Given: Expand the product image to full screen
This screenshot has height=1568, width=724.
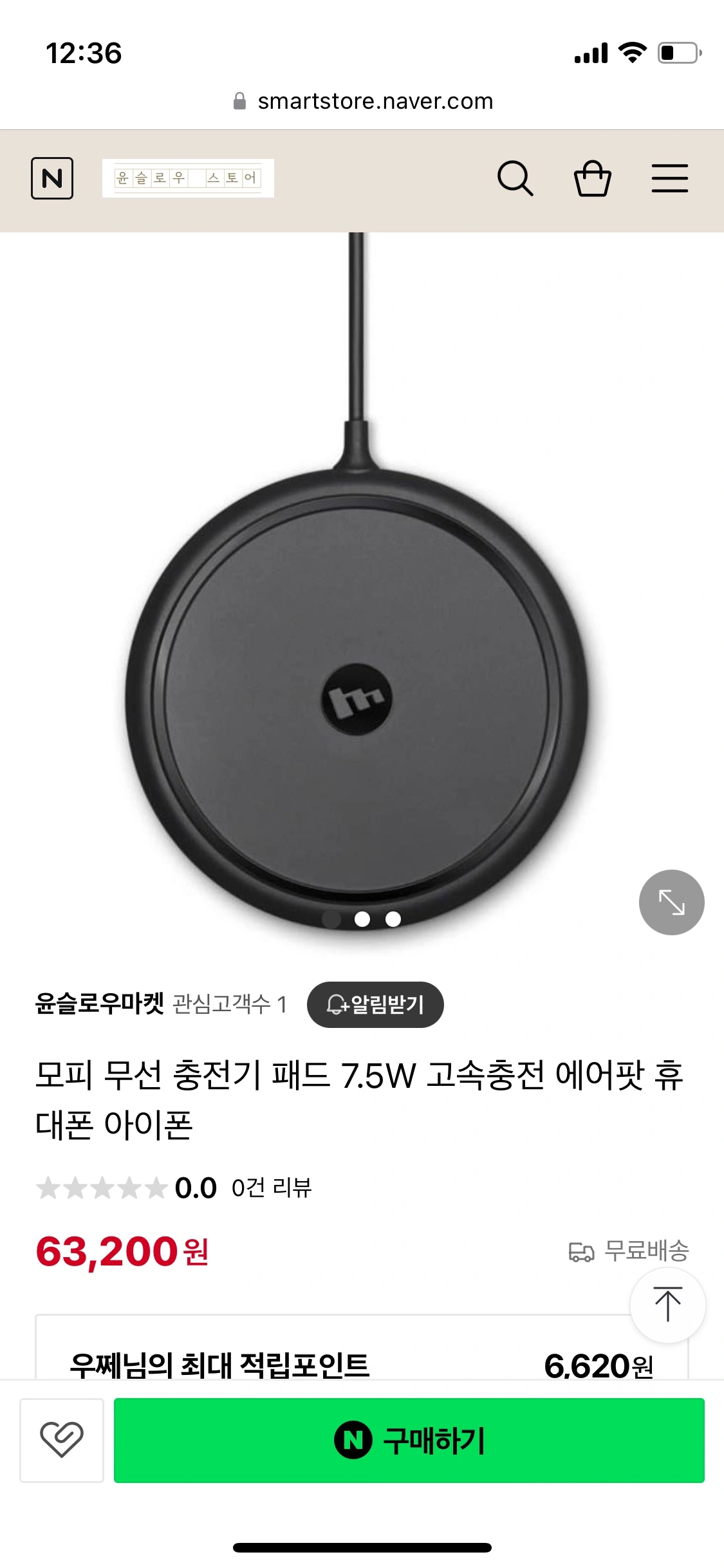Looking at the screenshot, I should (x=671, y=902).
